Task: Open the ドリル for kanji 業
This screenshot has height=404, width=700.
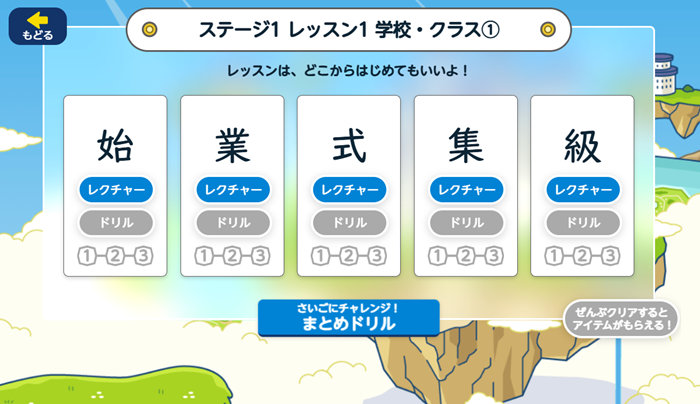Action: point(232,223)
